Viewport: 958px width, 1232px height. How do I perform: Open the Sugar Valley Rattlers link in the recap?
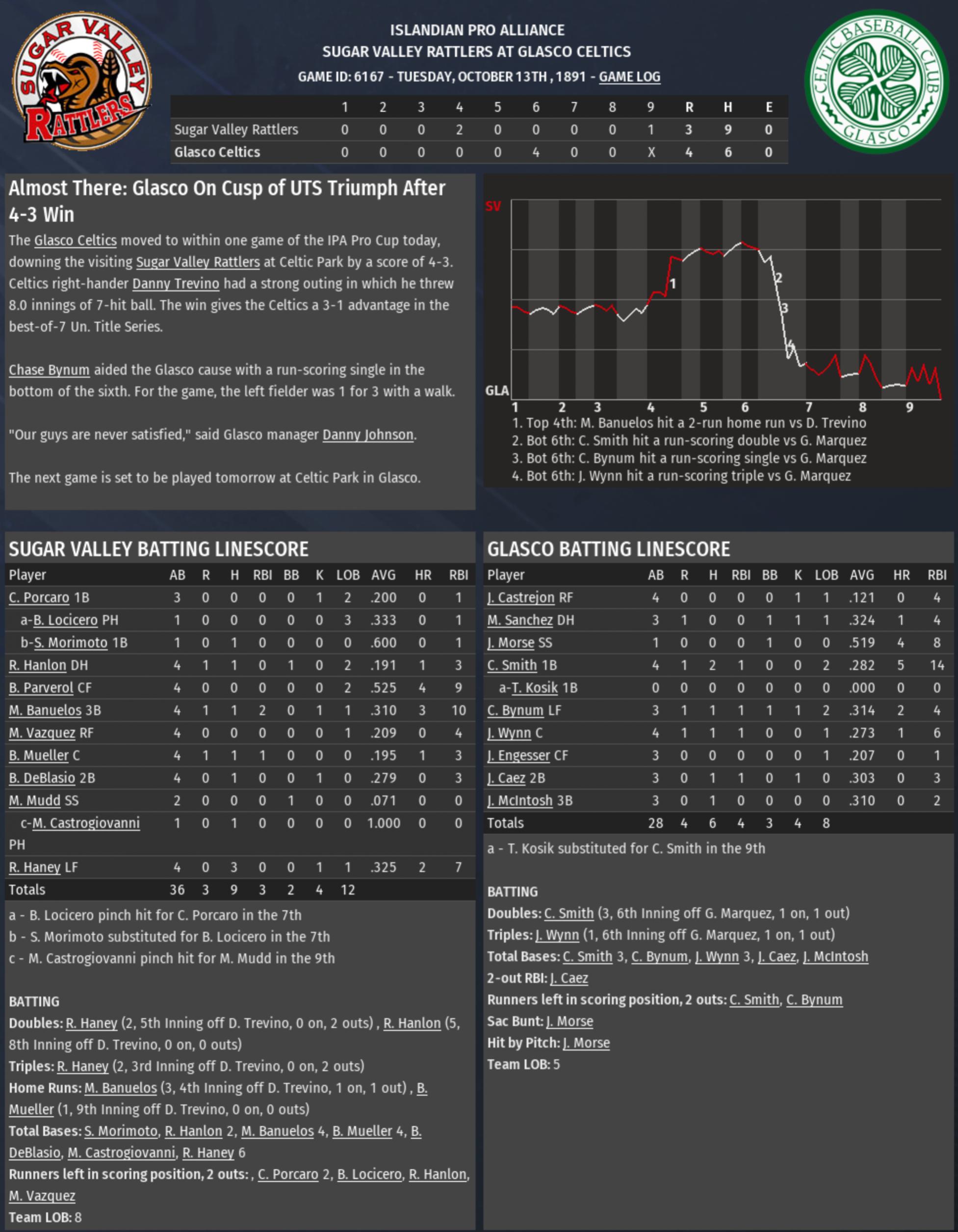pyautogui.click(x=197, y=262)
